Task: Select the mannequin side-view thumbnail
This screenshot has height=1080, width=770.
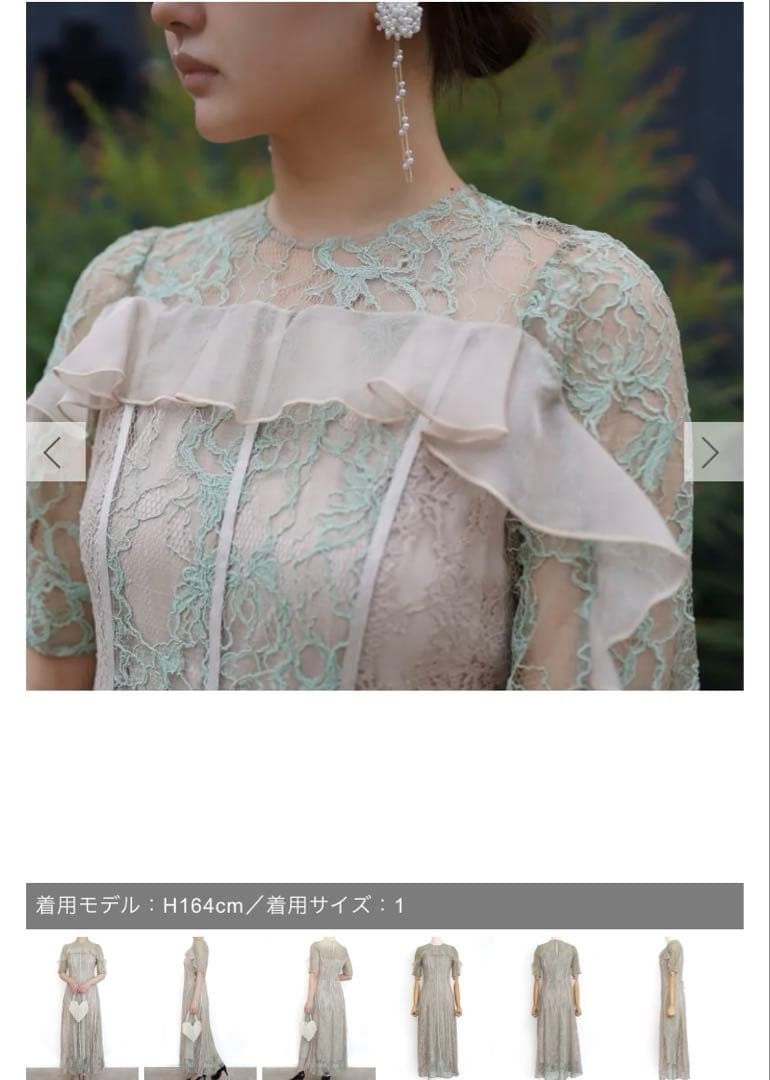Action: (674, 1007)
